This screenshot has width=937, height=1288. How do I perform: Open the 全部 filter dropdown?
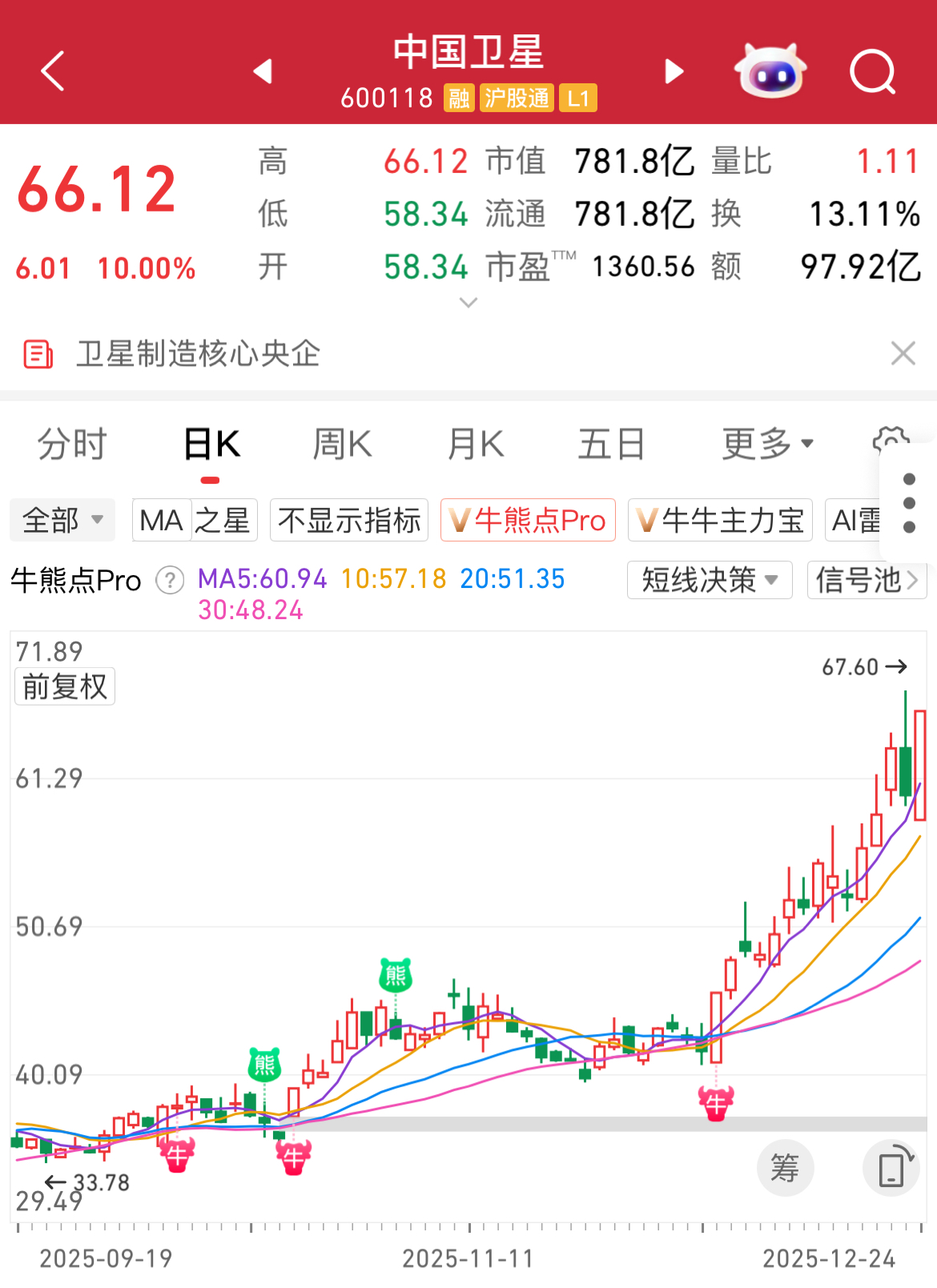click(62, 521)
